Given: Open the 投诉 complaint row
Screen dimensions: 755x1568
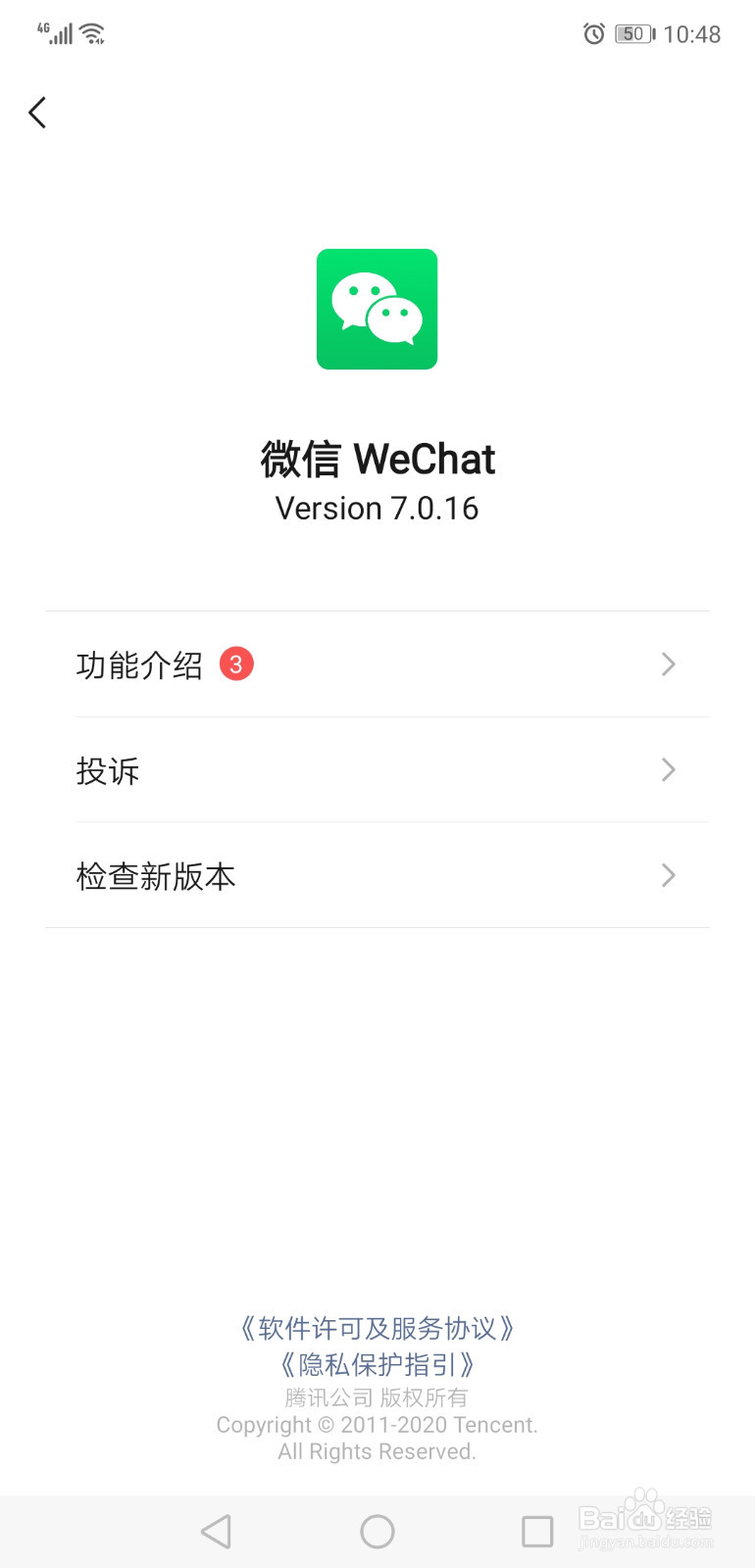Looking at the screenshot, I should [377, 770].
